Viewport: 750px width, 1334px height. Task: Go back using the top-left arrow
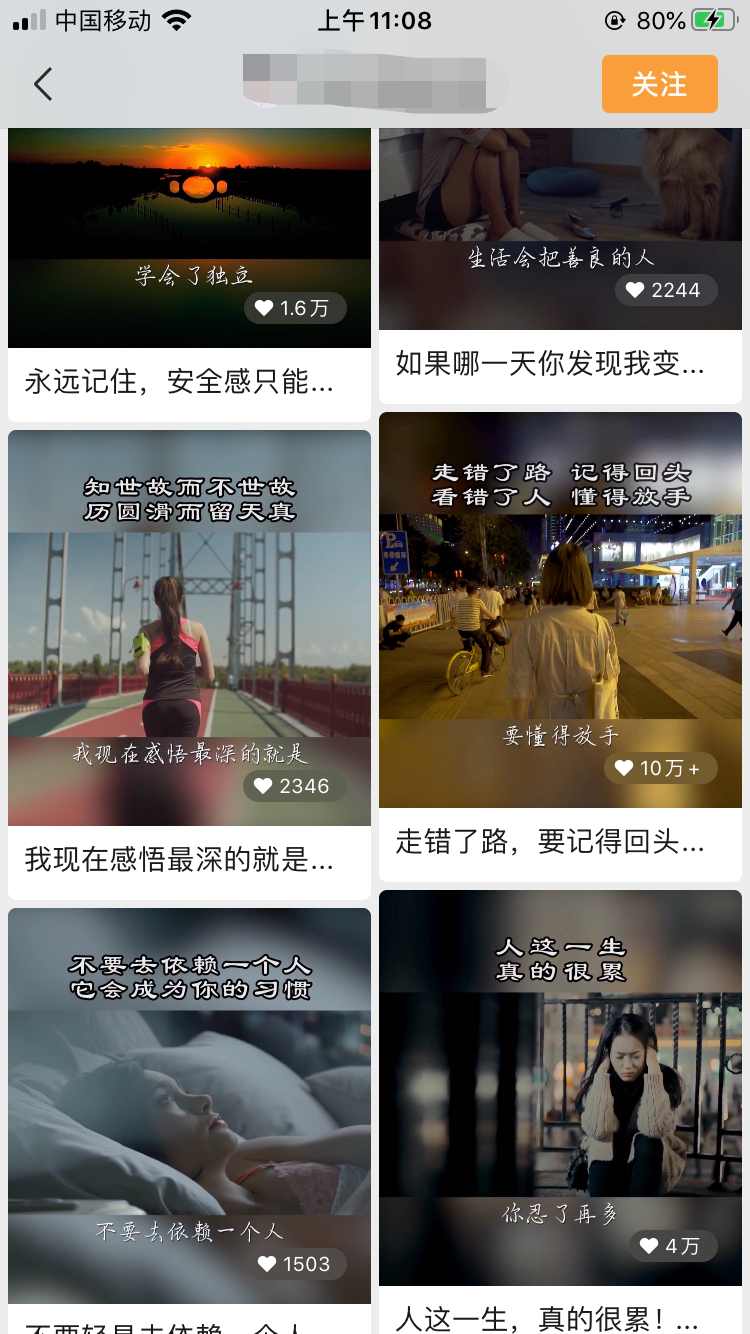click(42, 84)
